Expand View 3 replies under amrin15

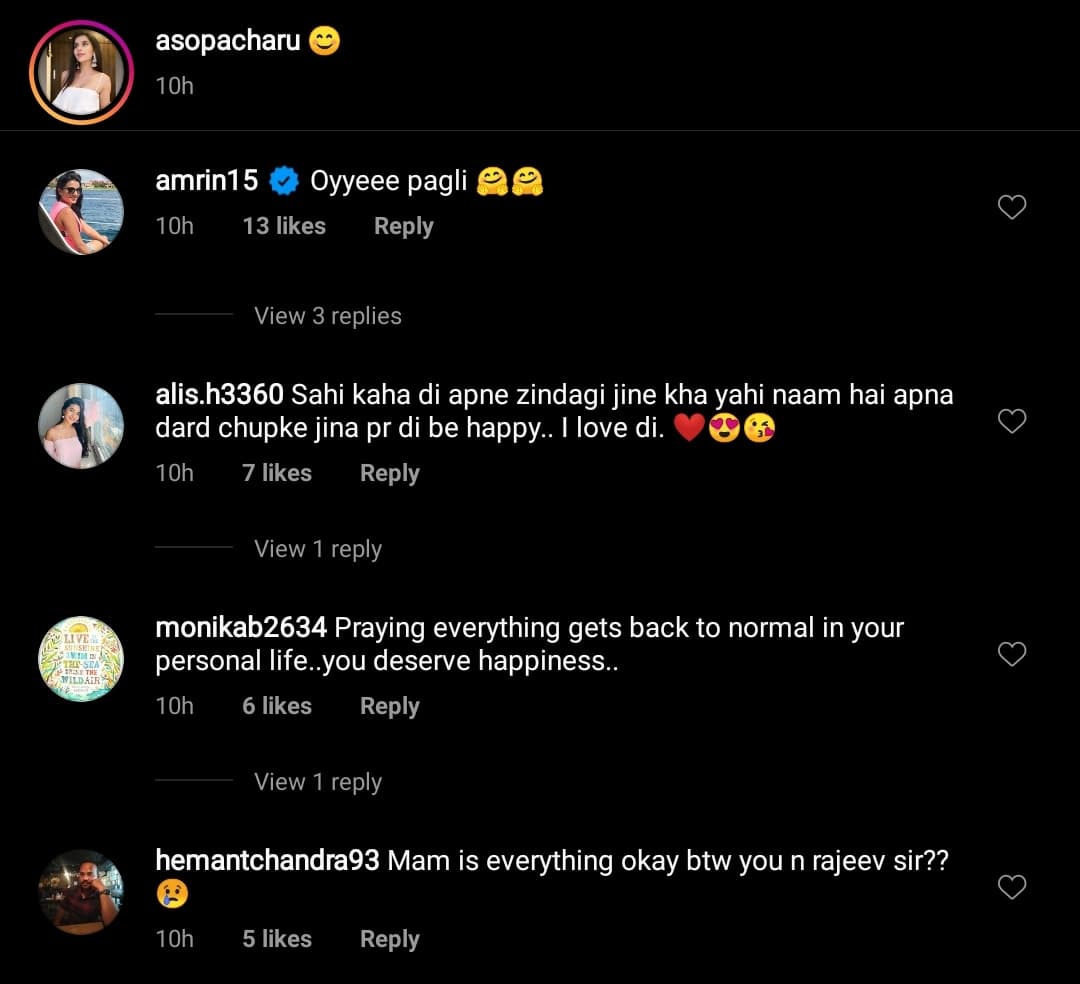pos(327,316)
